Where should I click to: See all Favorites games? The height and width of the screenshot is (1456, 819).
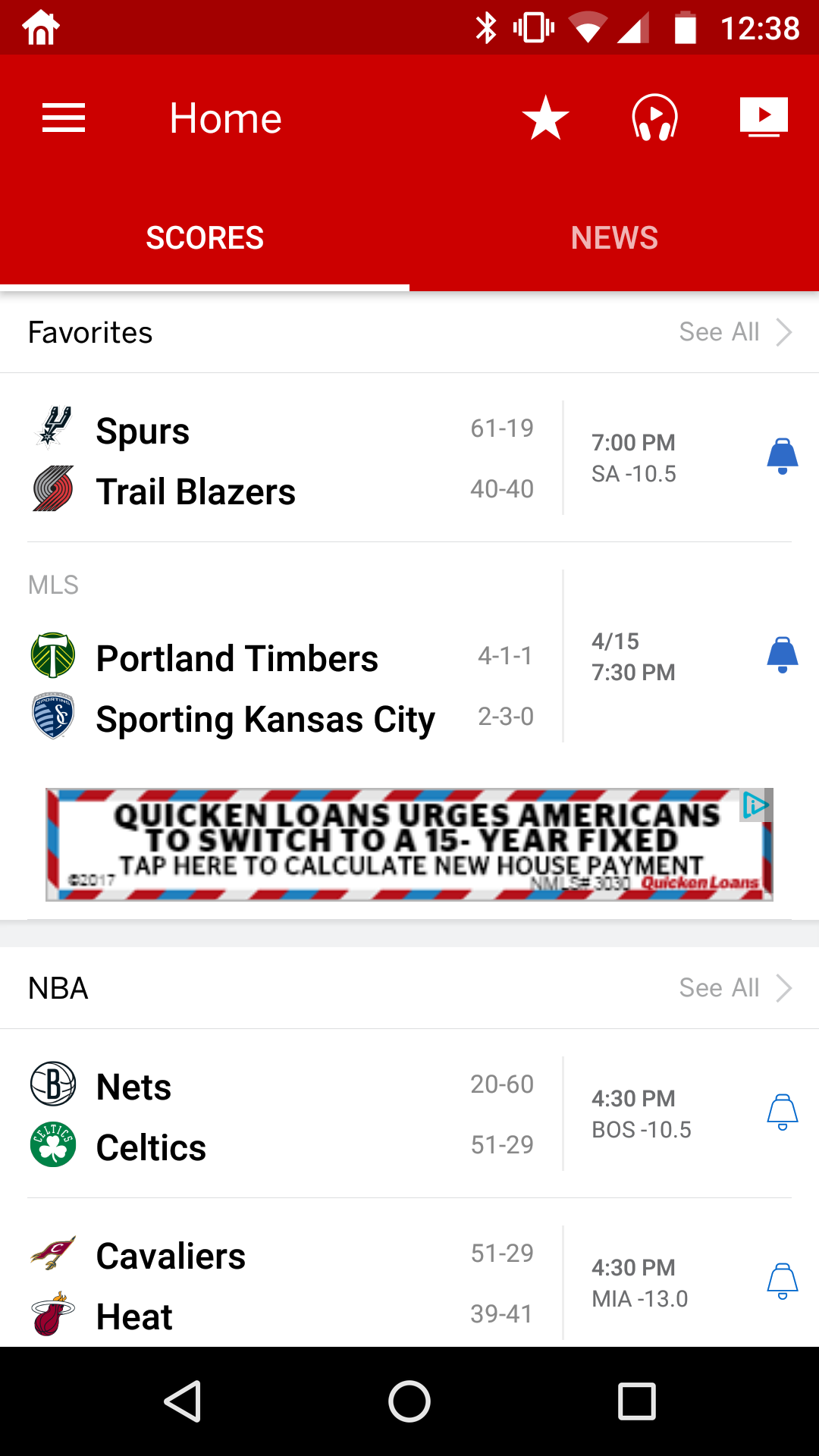[x=734, y=332]
